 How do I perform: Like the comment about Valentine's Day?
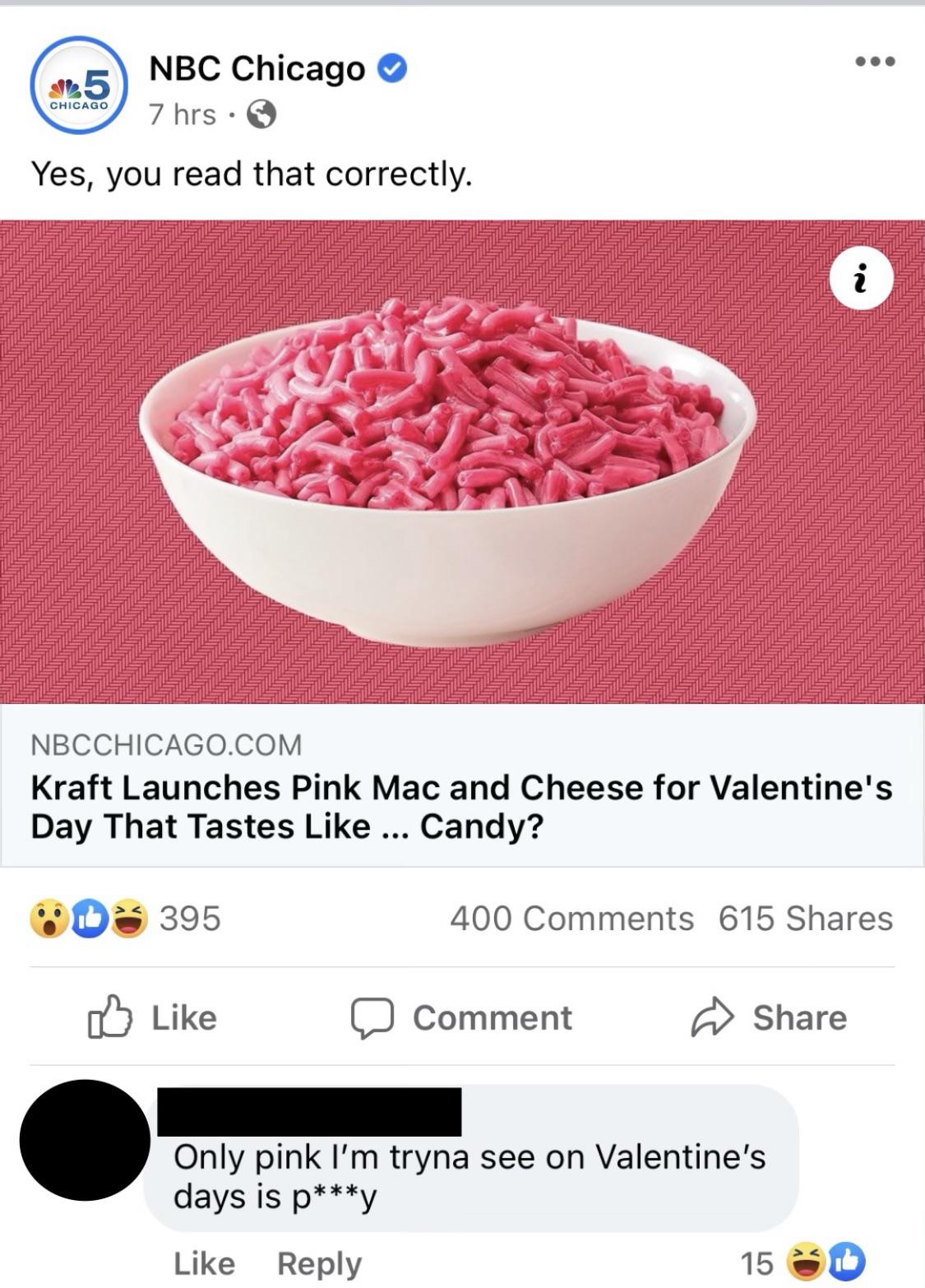[x=204, y=1263]
